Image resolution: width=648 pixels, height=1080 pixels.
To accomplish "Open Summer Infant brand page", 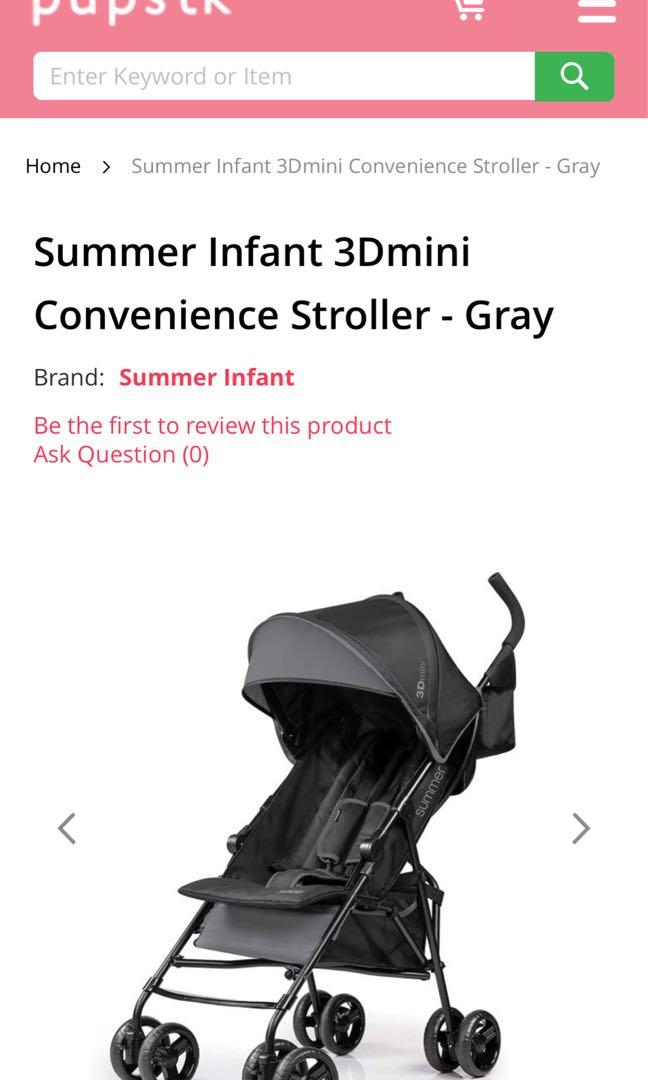I will pyautogui.click(x=206, y=377).
